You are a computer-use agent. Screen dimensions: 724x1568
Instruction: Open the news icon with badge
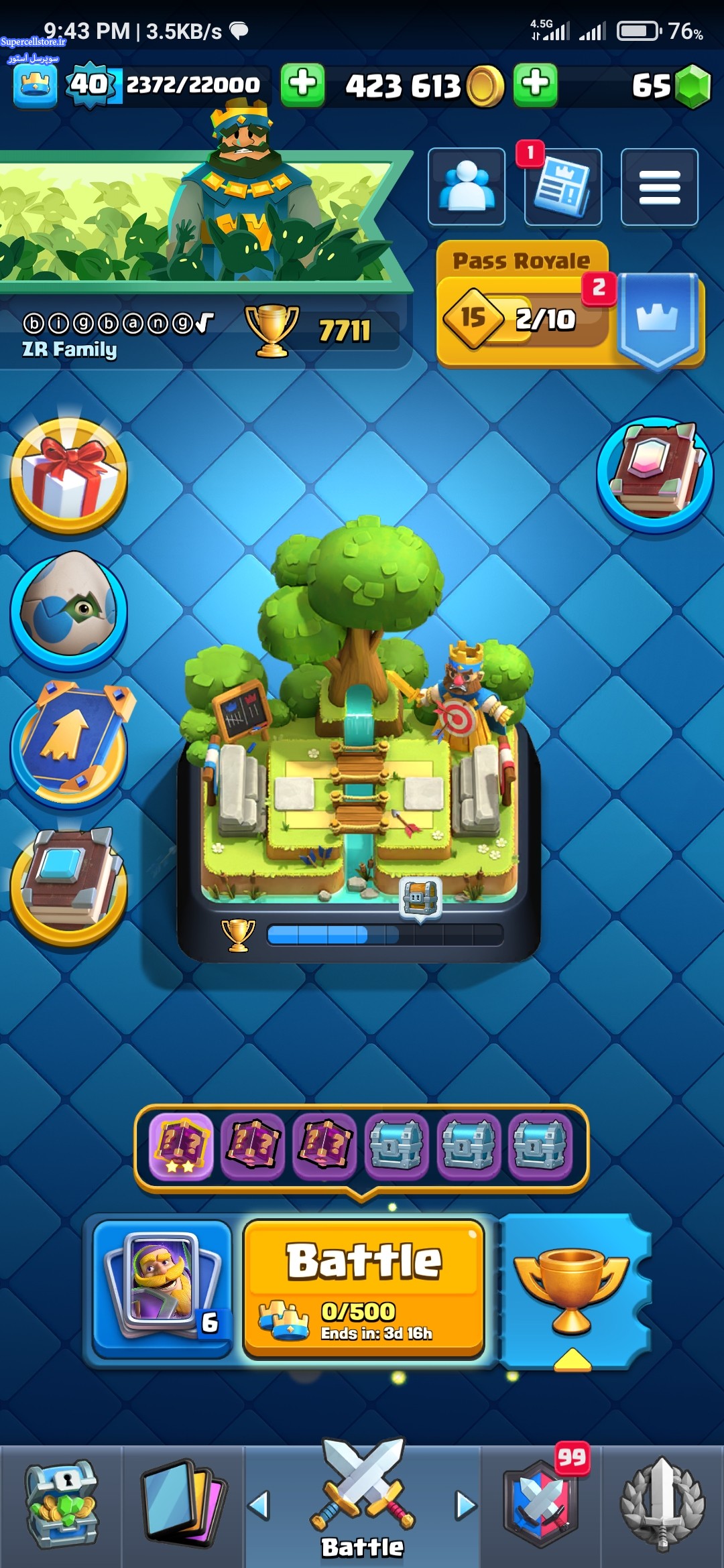pos(563,187)
